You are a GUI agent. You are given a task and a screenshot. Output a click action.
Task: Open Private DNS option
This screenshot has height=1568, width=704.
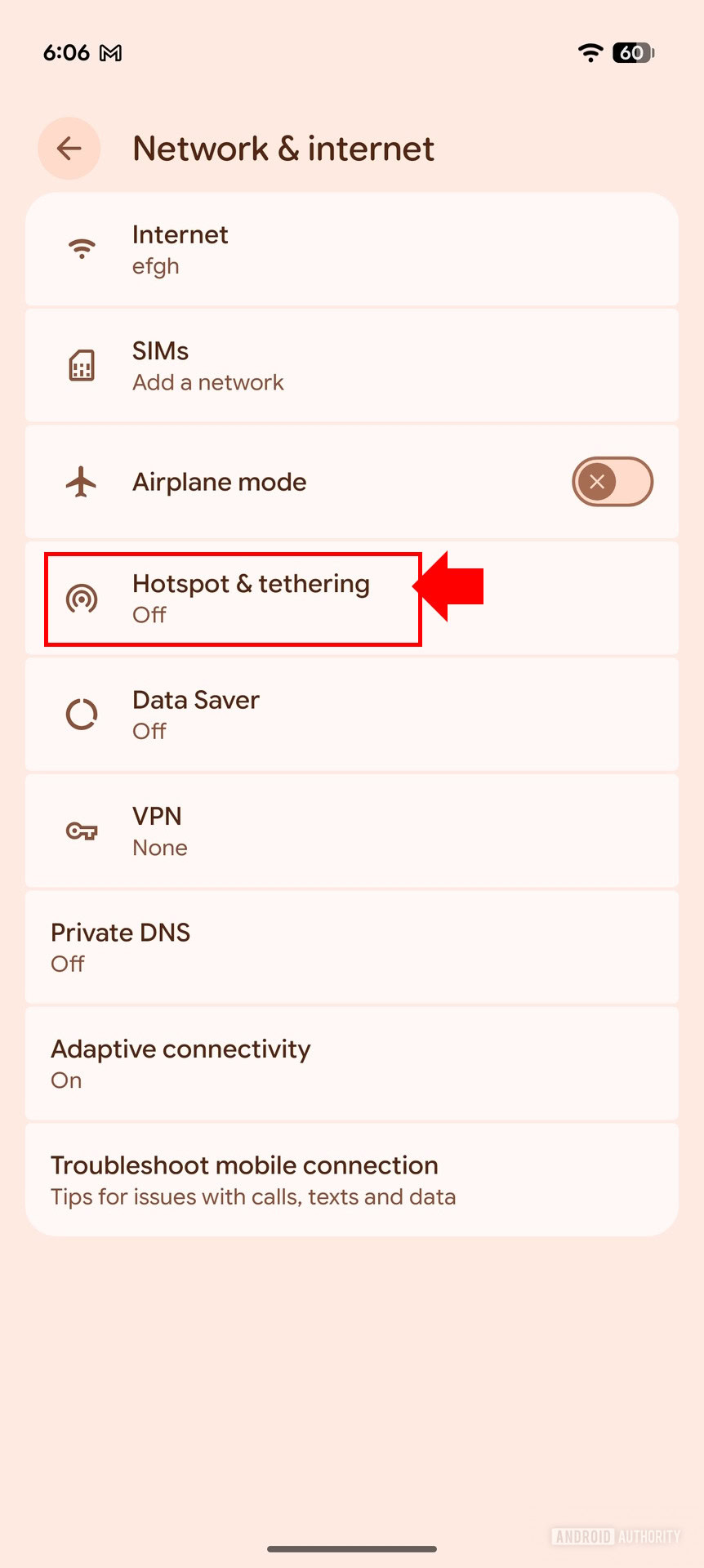pyautogui.click(x=351, y=947)
